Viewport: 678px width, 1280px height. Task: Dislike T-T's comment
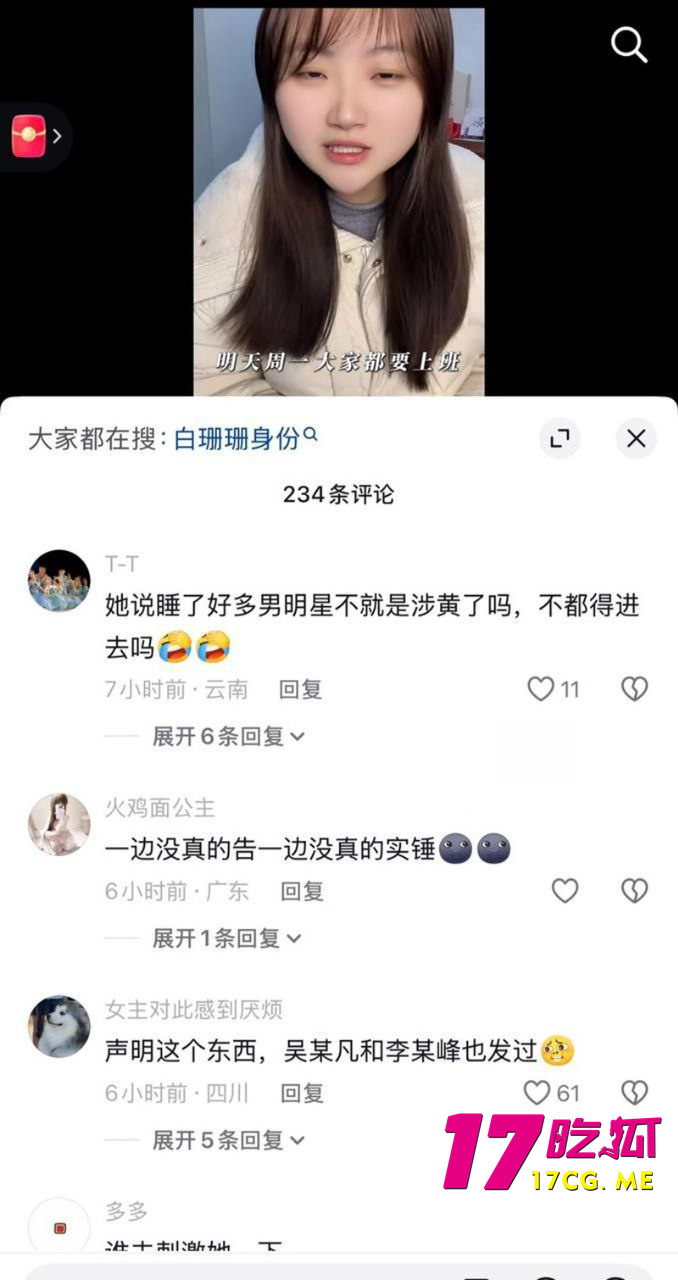[x=634, y=689]
